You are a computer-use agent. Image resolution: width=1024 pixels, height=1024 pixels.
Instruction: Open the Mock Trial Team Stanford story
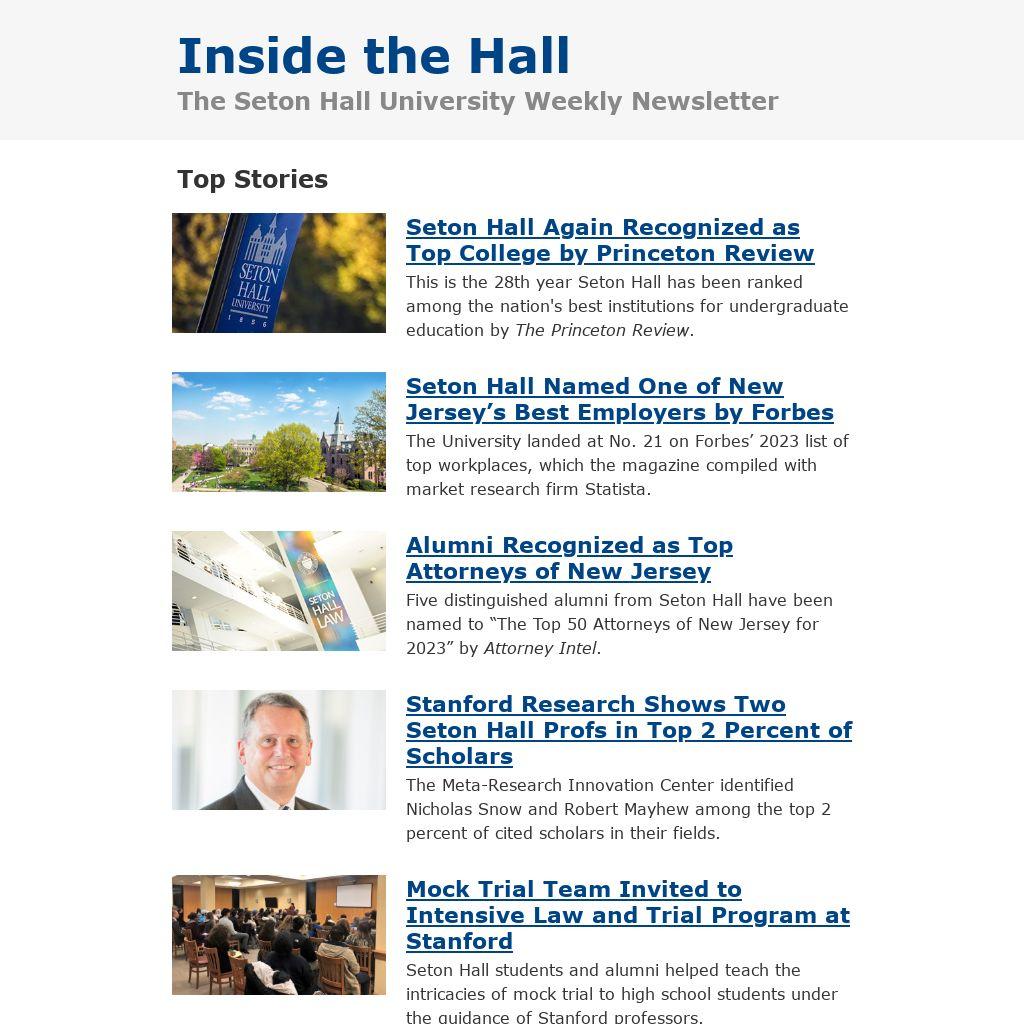point(627,915)
